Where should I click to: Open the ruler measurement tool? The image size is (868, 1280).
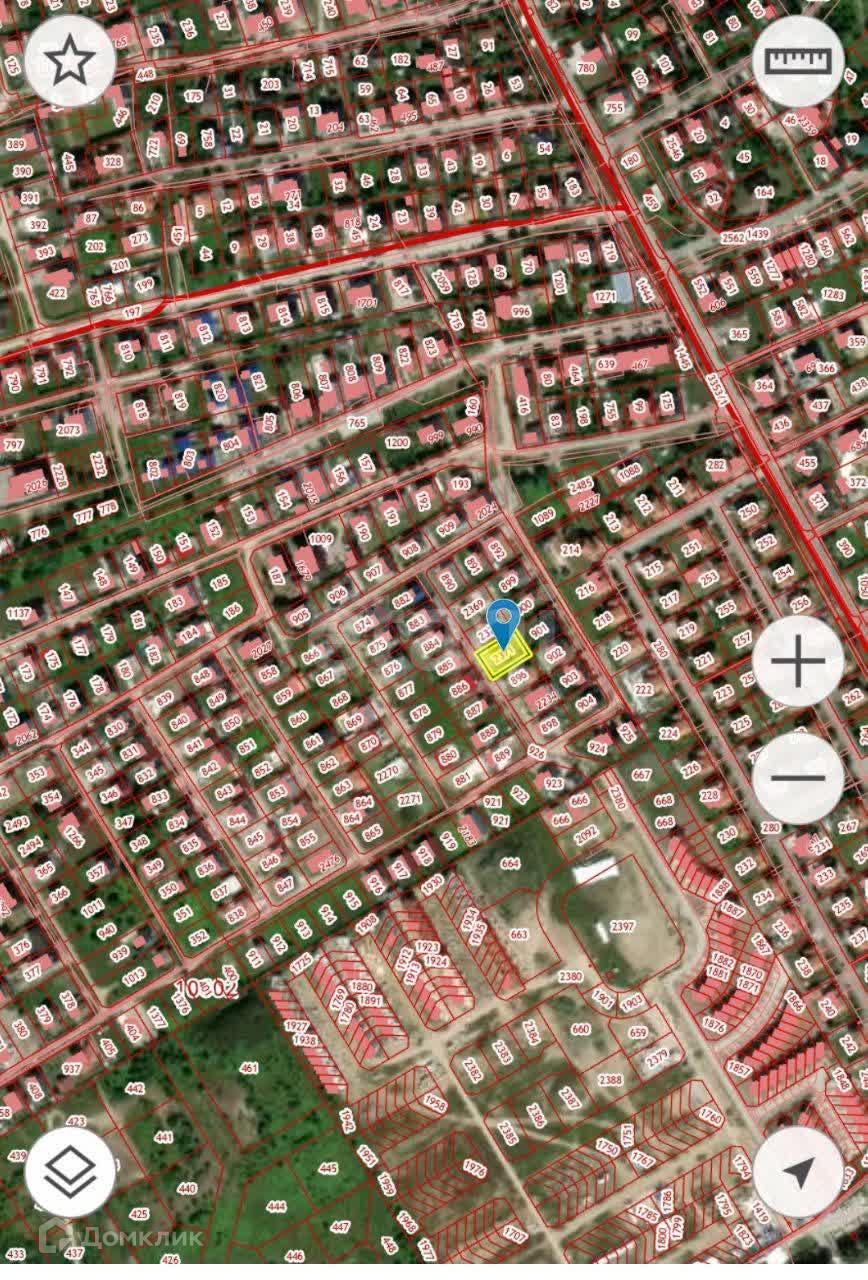pyautogui.click(x=798, y=61)
